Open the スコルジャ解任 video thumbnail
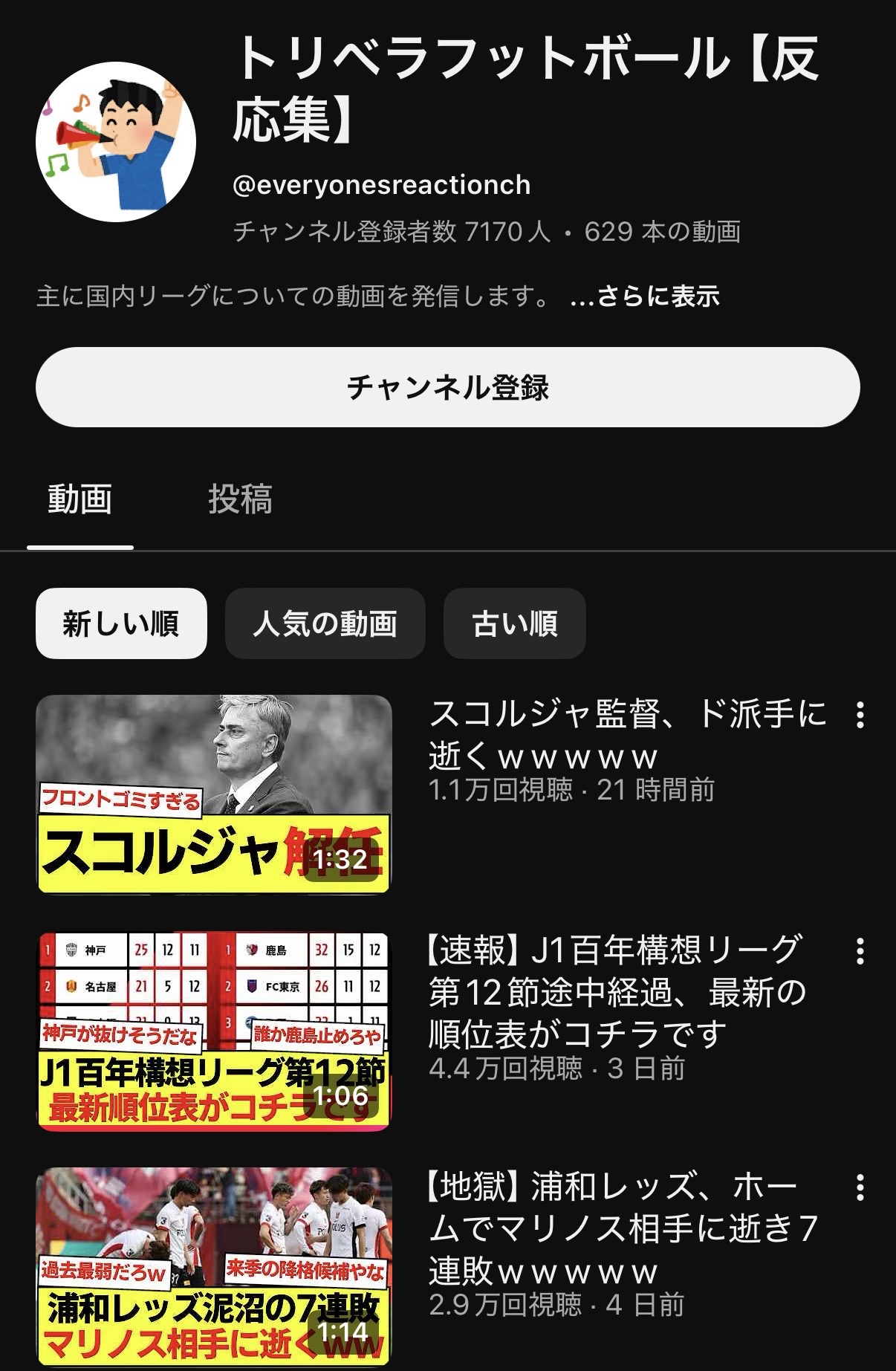896x1371 pixels. pos(214,794)
